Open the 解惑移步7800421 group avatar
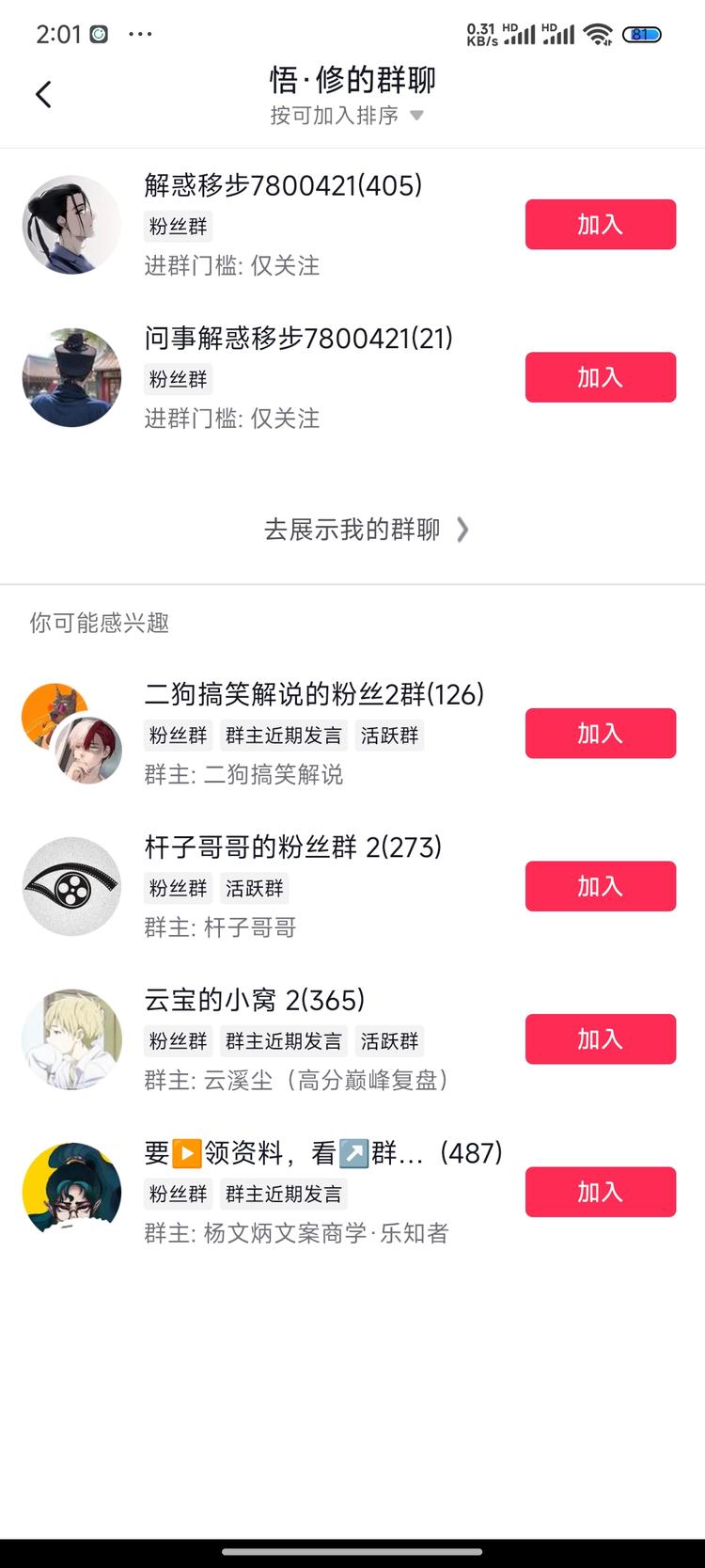Image resolution: width=705 pixels, height=1568 pixels. pyautogui.click(x=71, y=225)
